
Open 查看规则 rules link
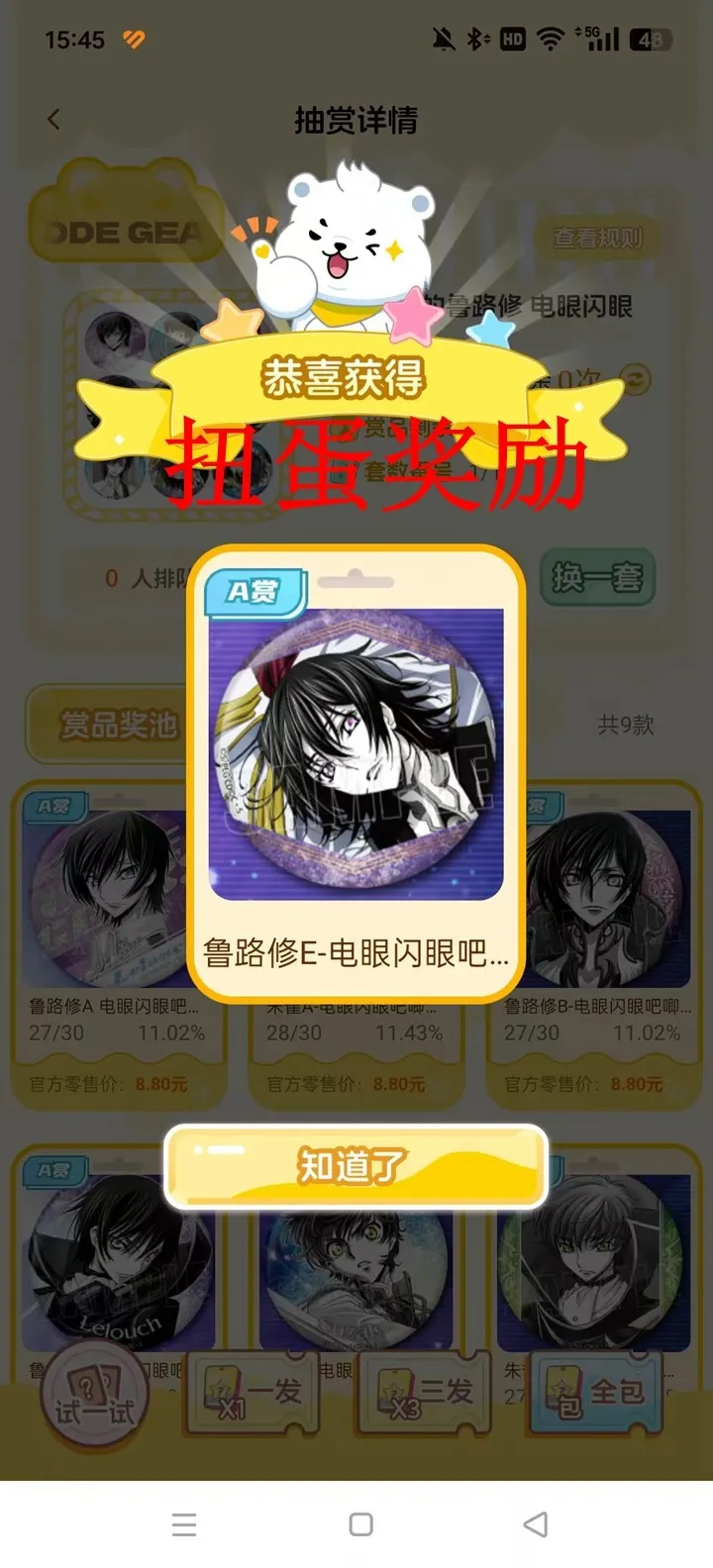(598, 238)
